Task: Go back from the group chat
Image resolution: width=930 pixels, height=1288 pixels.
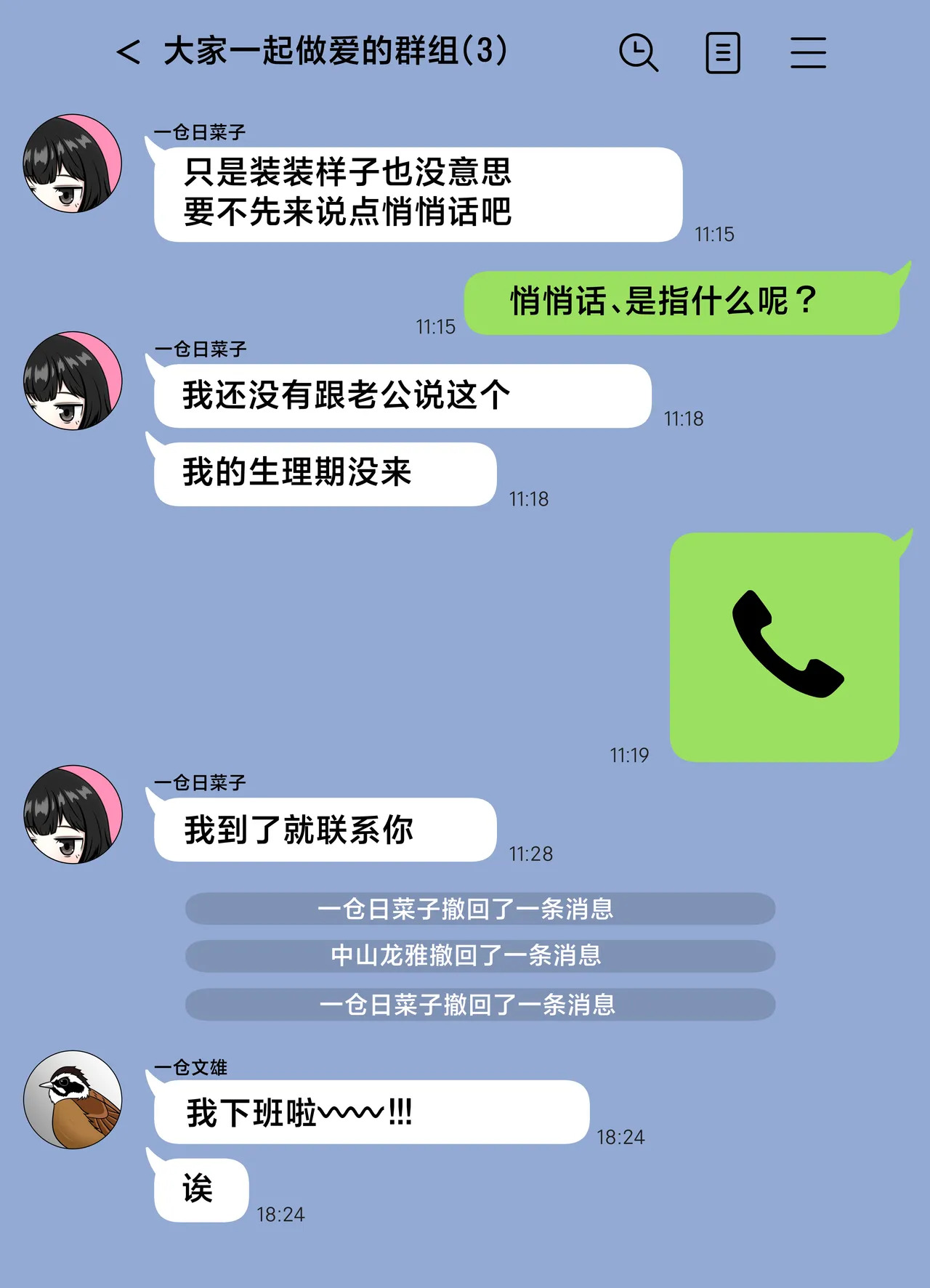Action: coord(129,52)
